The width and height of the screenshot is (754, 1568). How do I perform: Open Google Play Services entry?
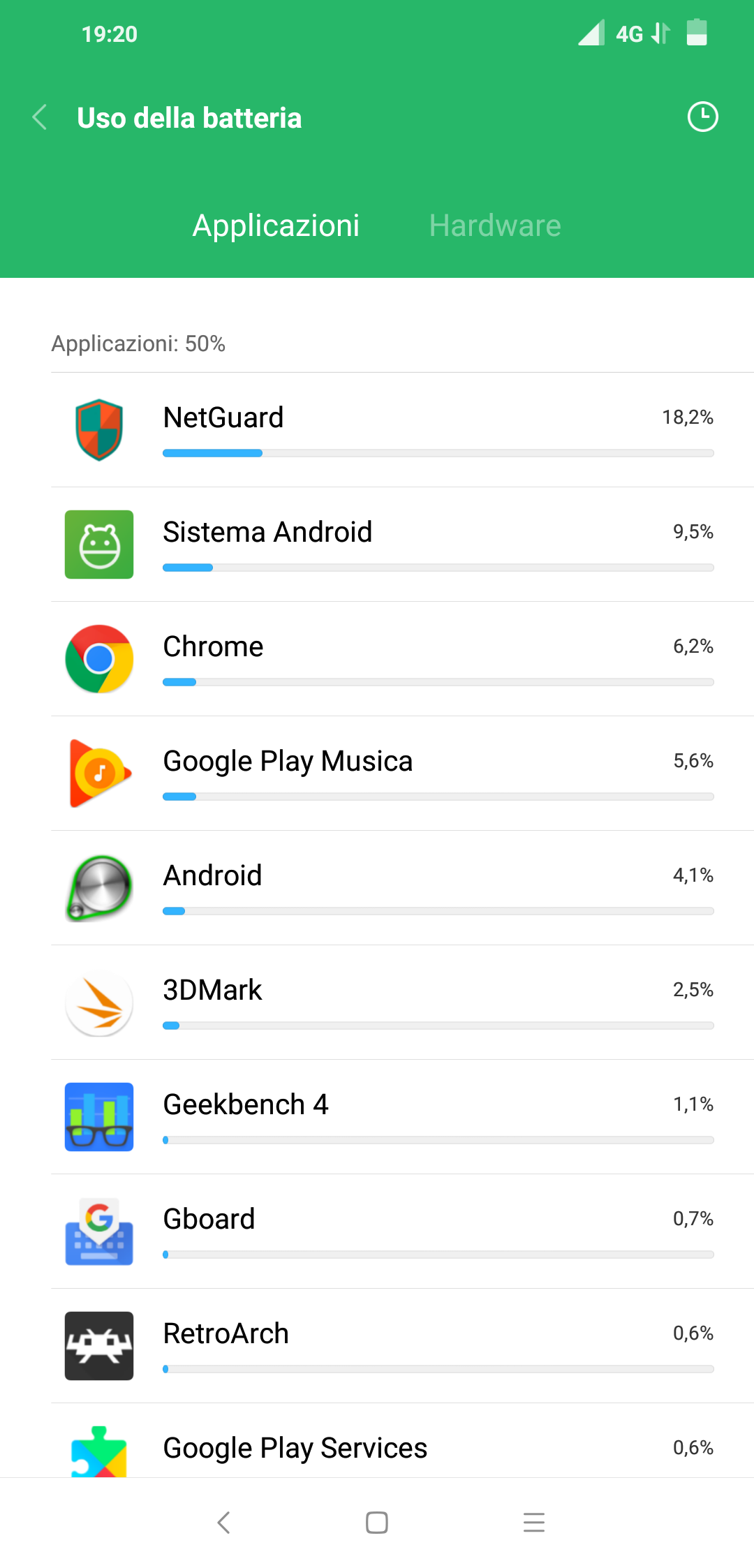402,1441
